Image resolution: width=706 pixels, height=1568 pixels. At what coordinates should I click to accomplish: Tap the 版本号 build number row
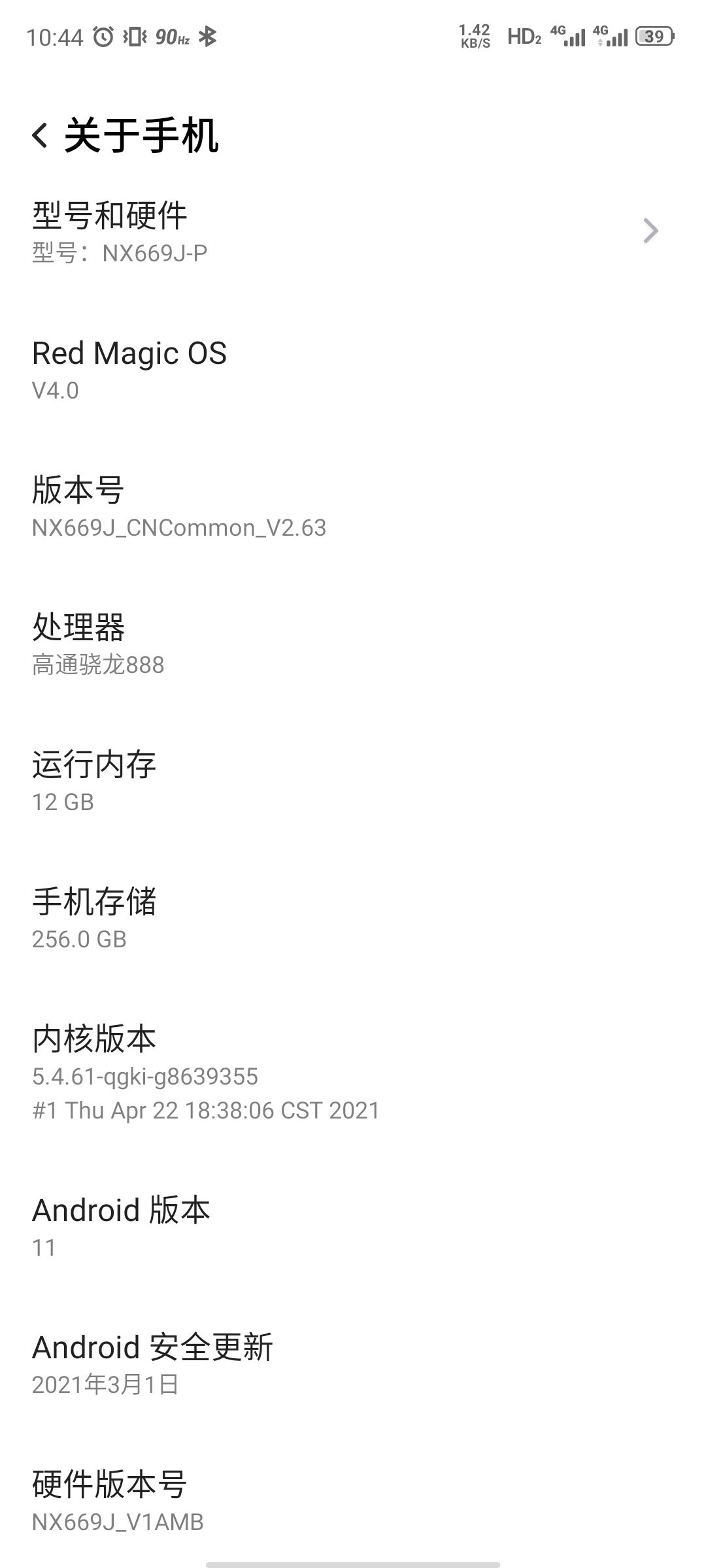pyautogui.click(x=353, y=506)
